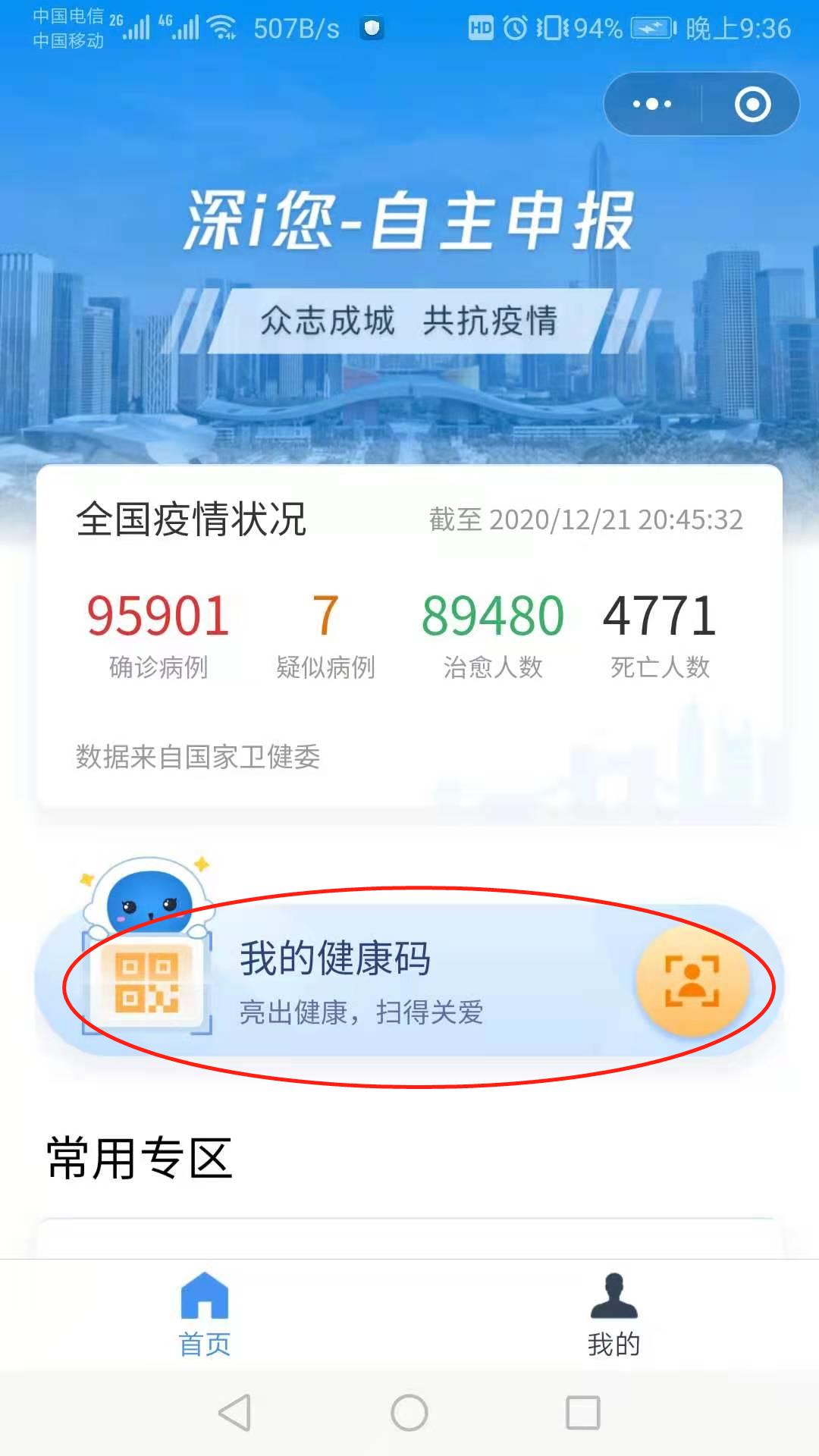Close the mini program via the circle icon
Screen dimensions: 819x1456
(x=752, y=104)
